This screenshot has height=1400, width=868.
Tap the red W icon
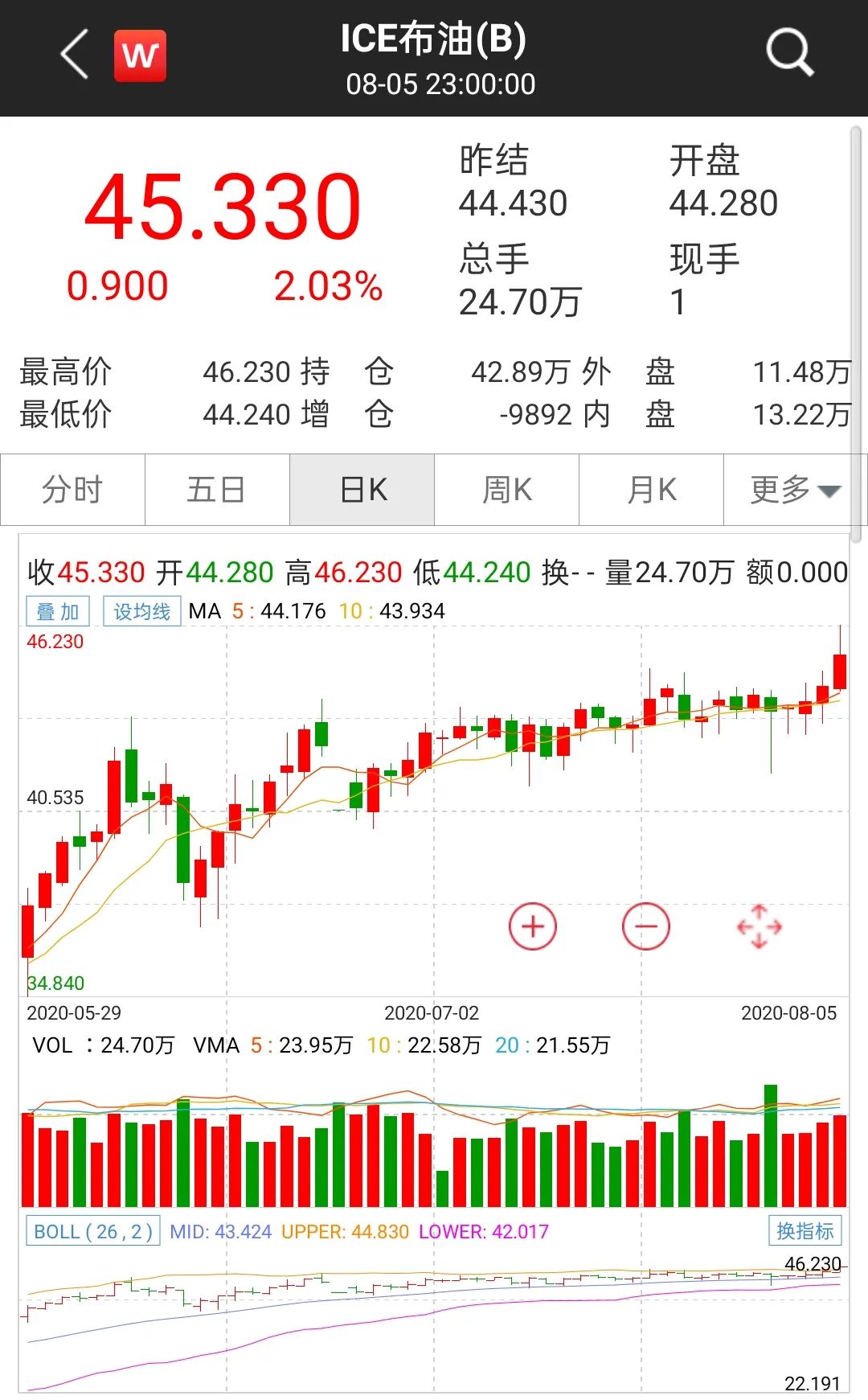141,56
